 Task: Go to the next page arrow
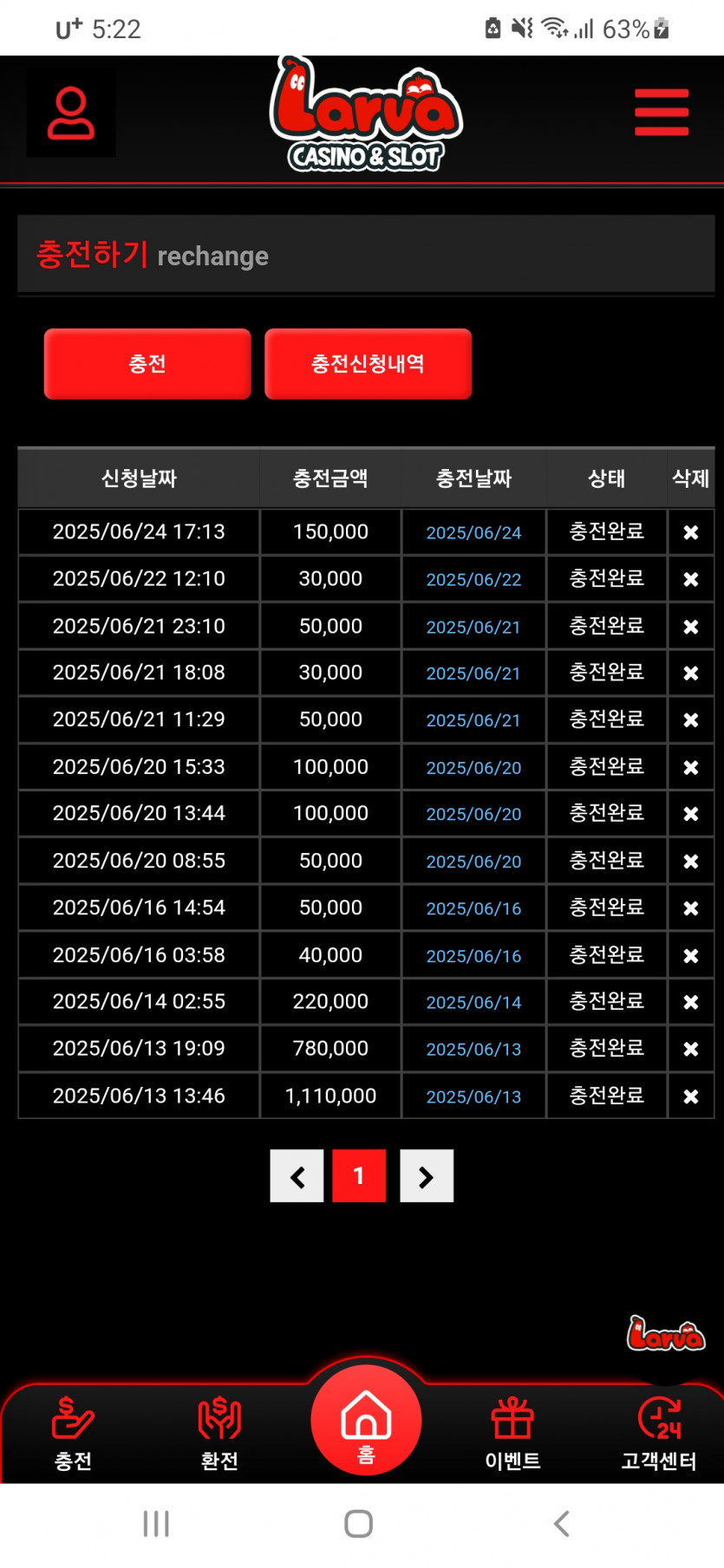pos(426,1176)
